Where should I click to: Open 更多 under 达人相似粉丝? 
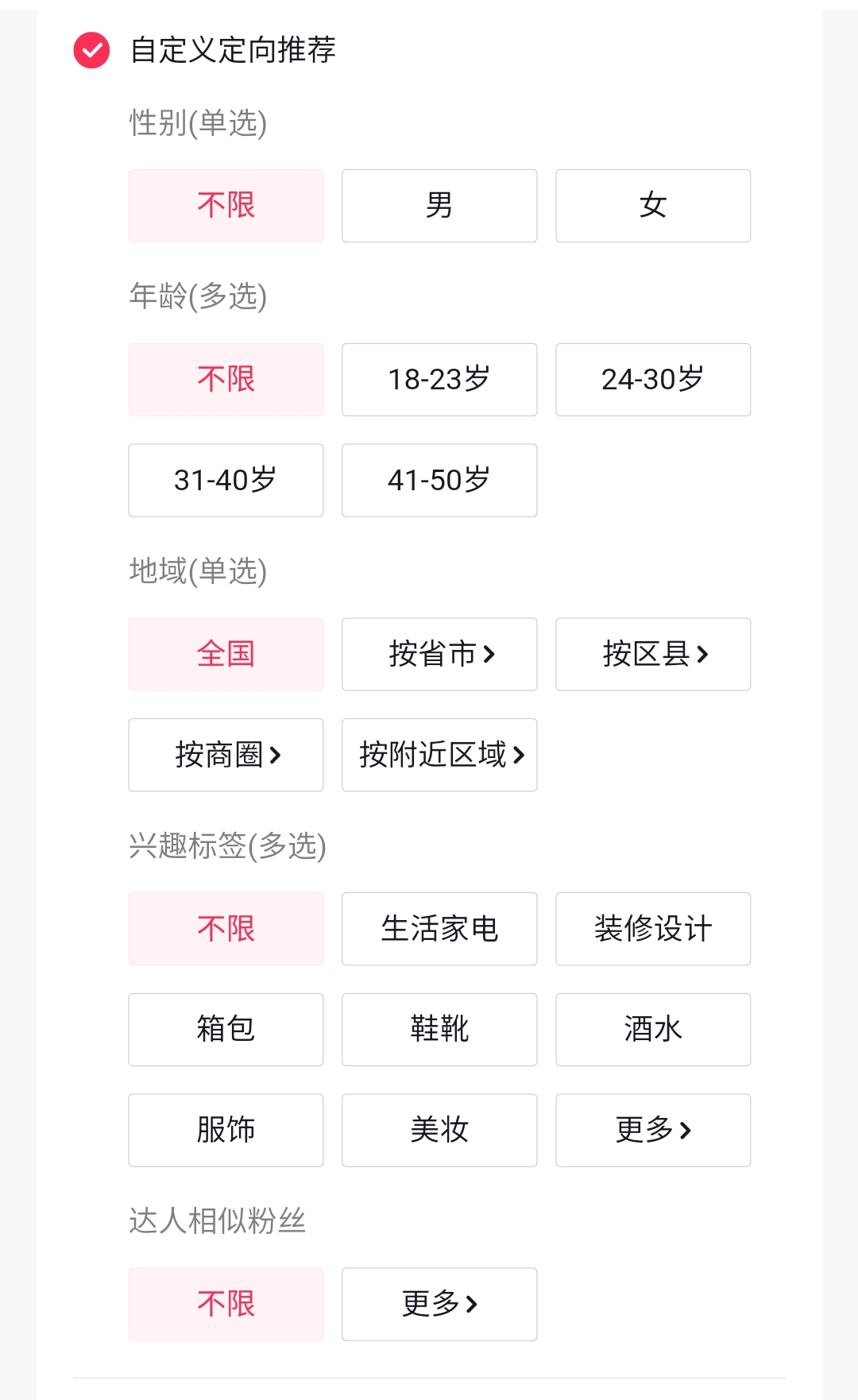(439, 1304)
